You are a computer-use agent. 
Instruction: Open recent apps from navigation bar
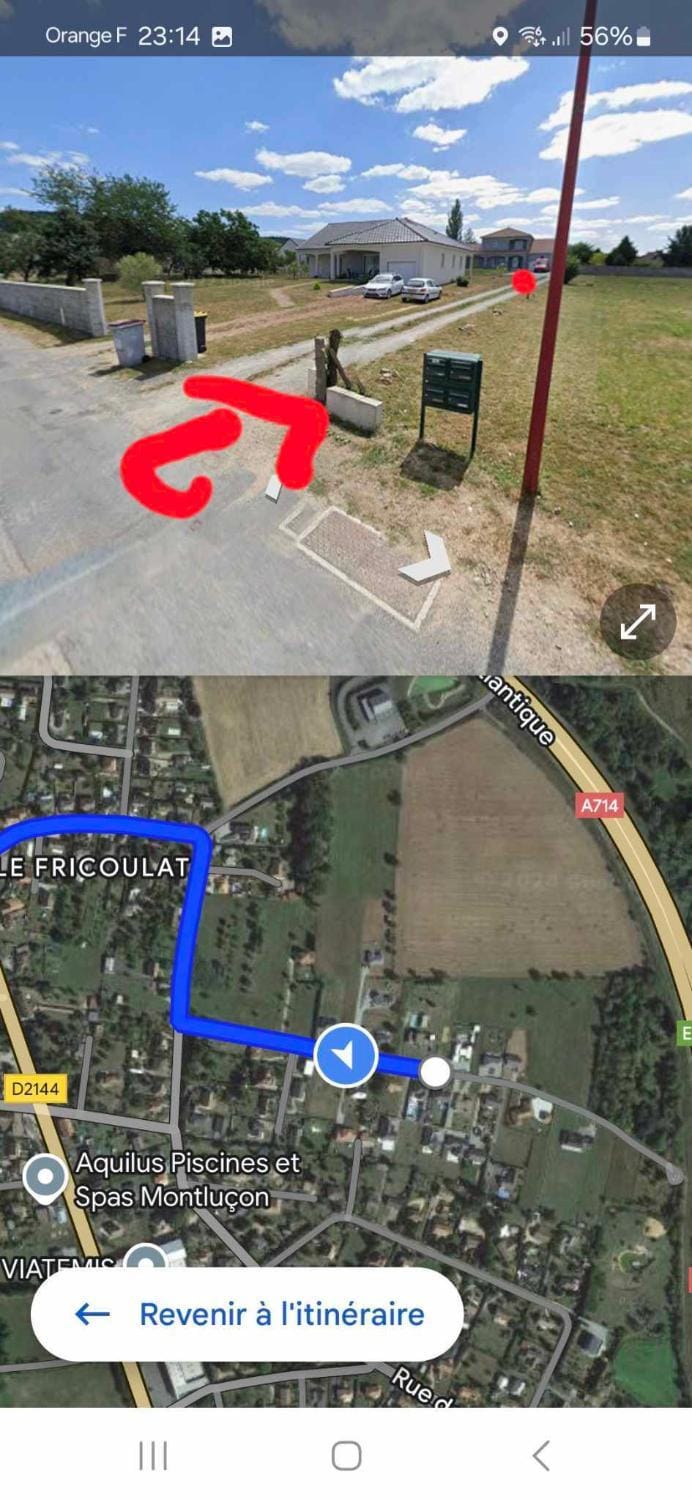[152, 1456]
